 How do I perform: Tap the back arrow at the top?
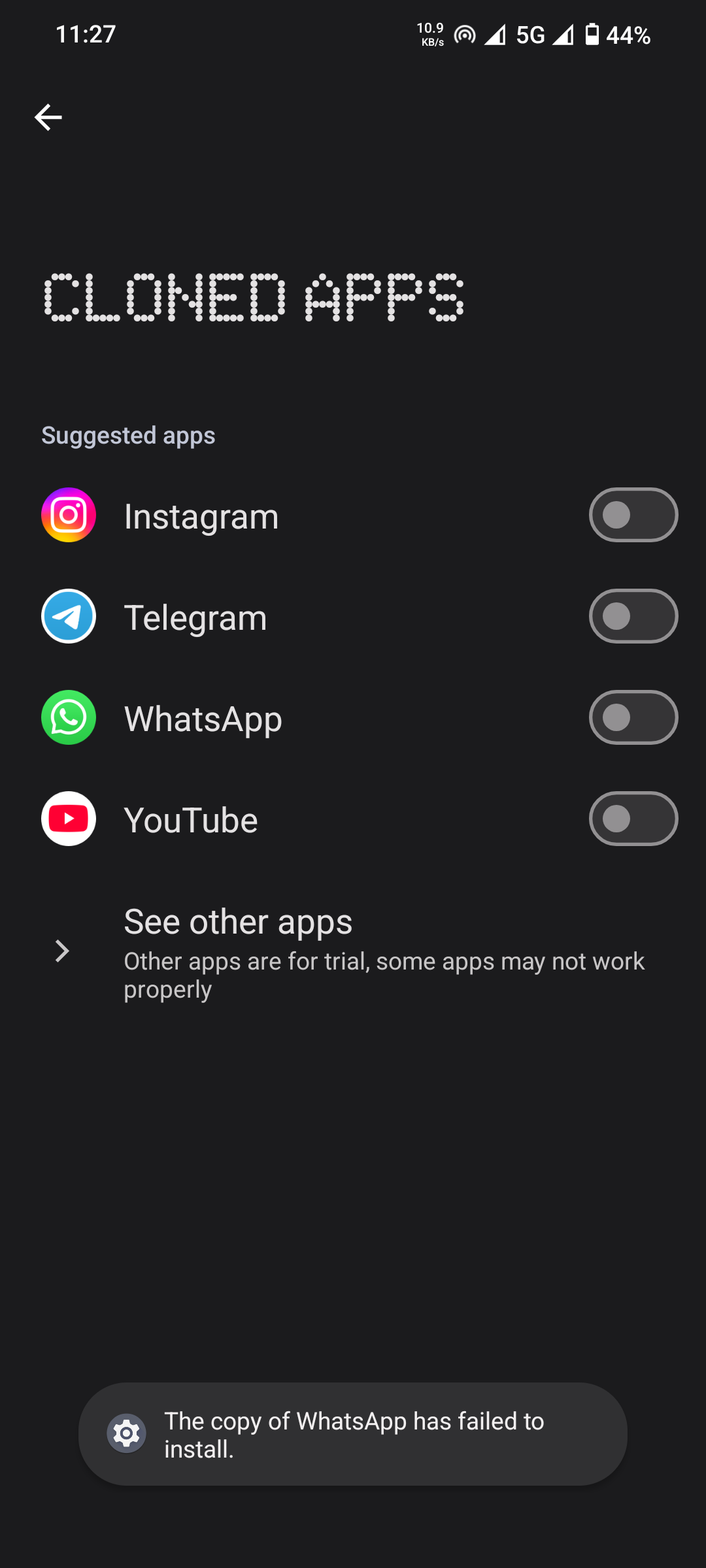[48, 116]
